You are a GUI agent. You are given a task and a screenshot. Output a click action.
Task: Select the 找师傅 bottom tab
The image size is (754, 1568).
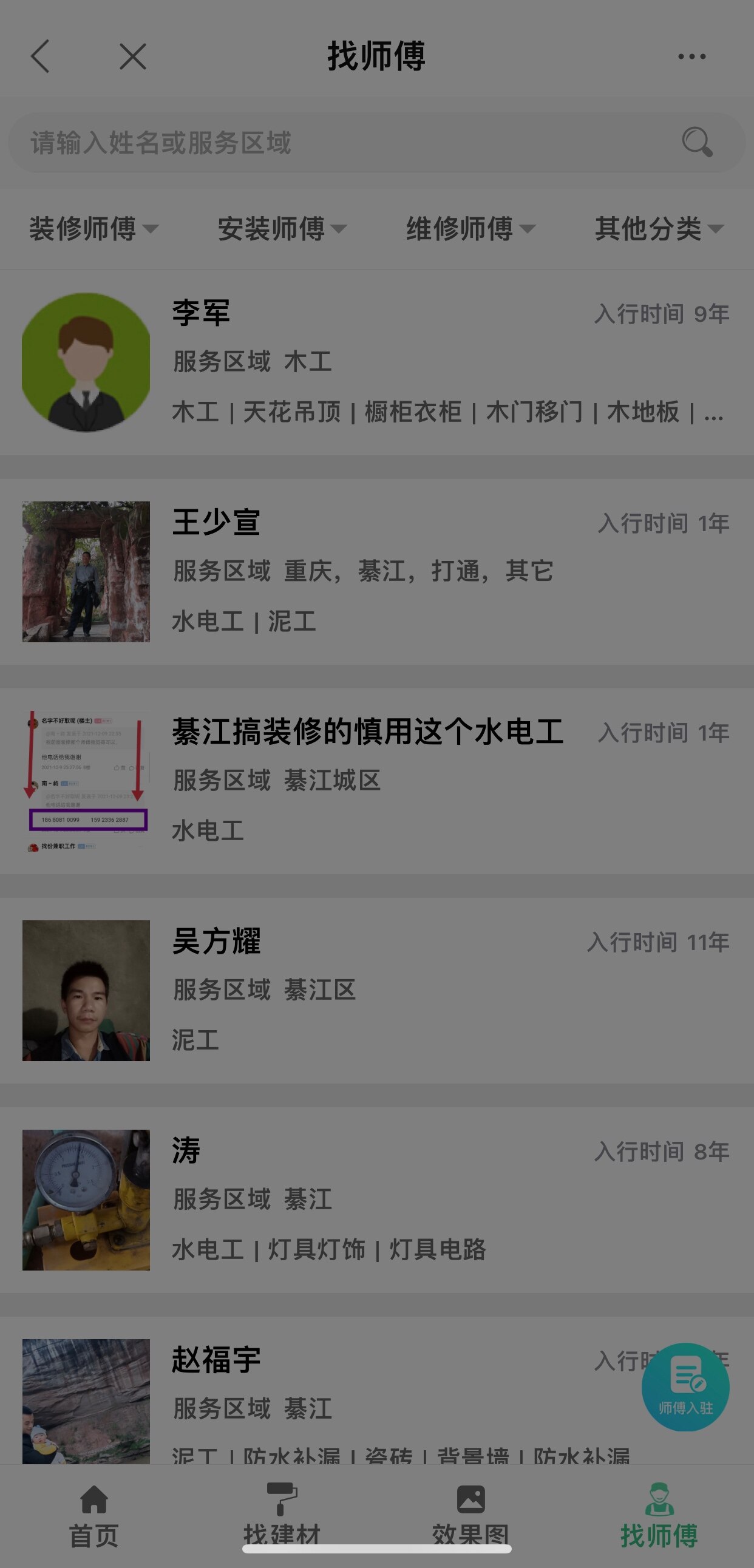point(659,1516)
